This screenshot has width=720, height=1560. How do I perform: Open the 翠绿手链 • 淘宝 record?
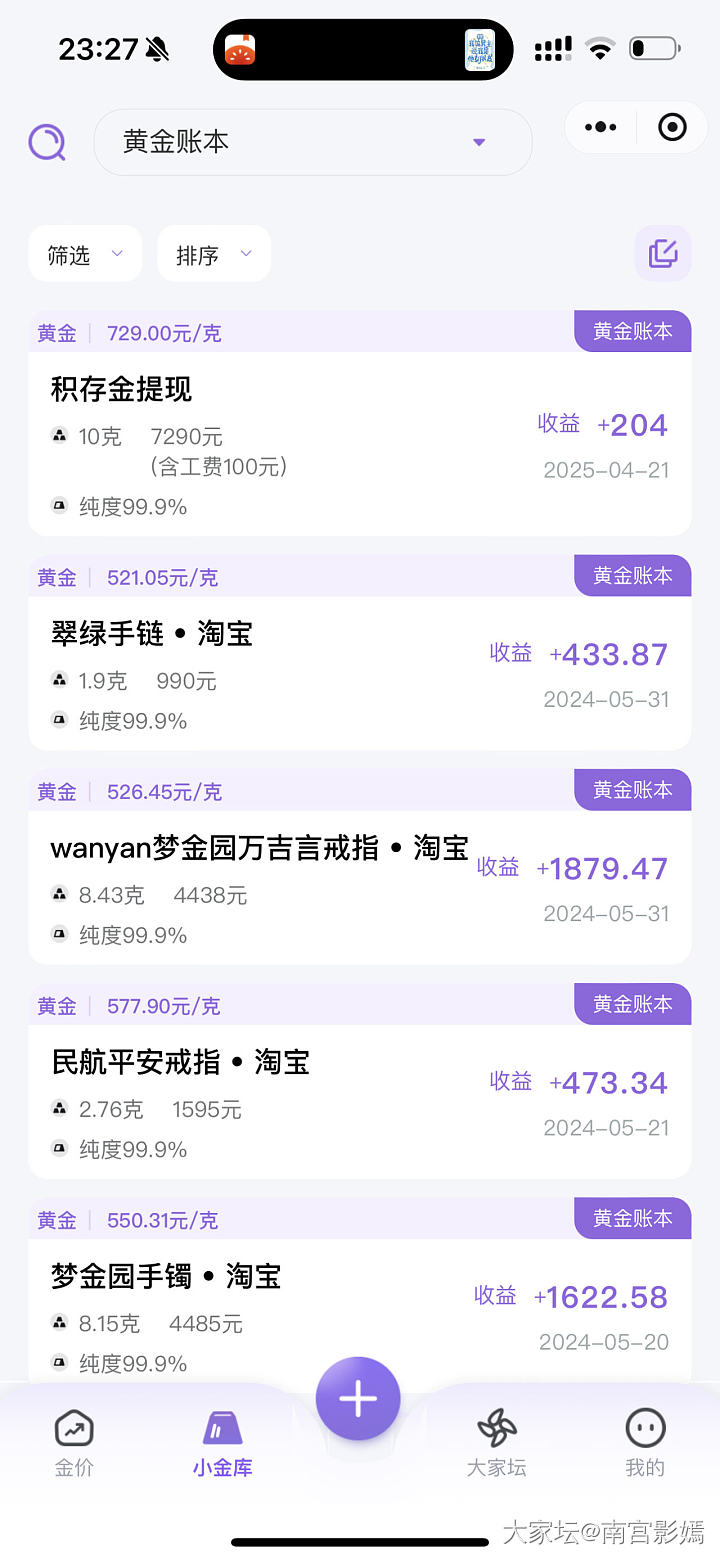click(x=359, y=672)
